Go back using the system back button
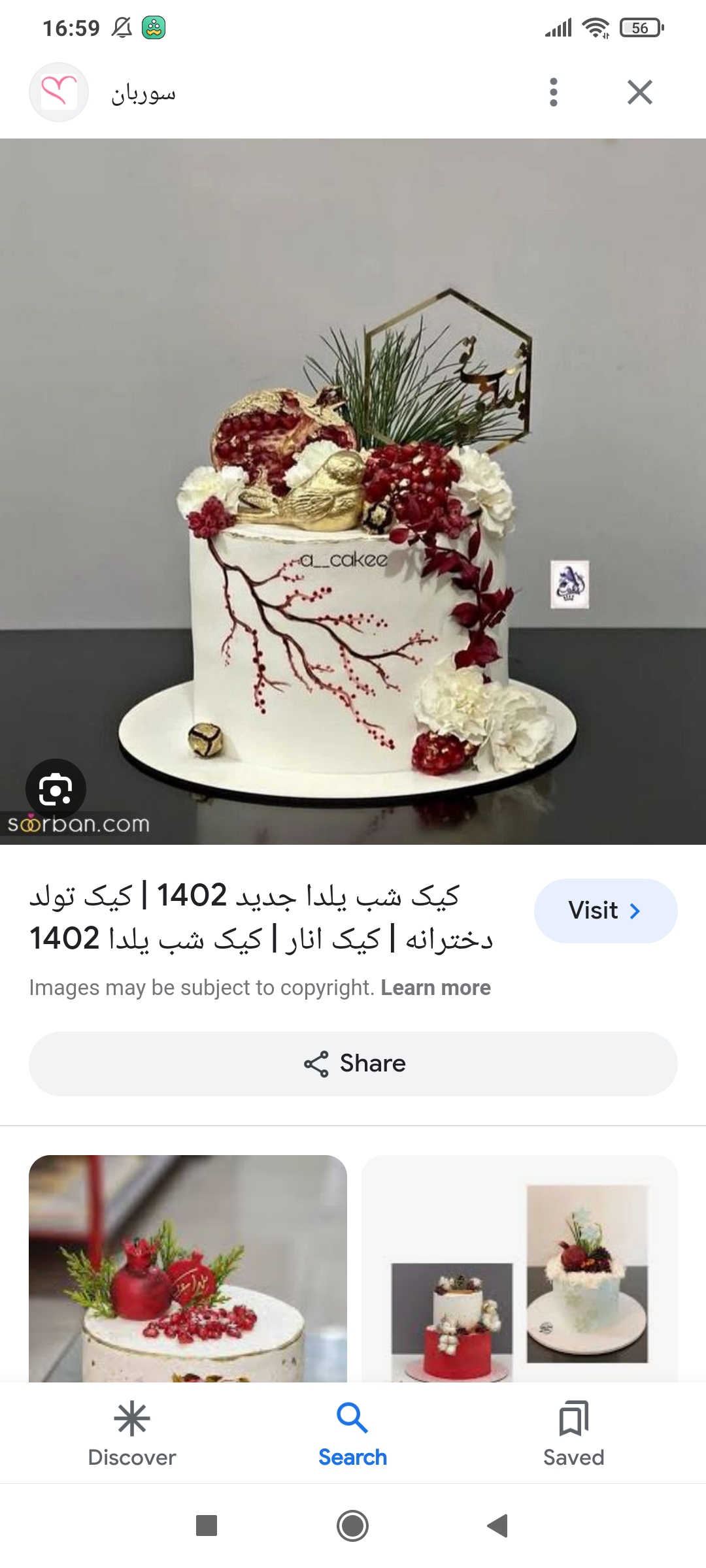The image size is (706, 1568). (498, 1526)
